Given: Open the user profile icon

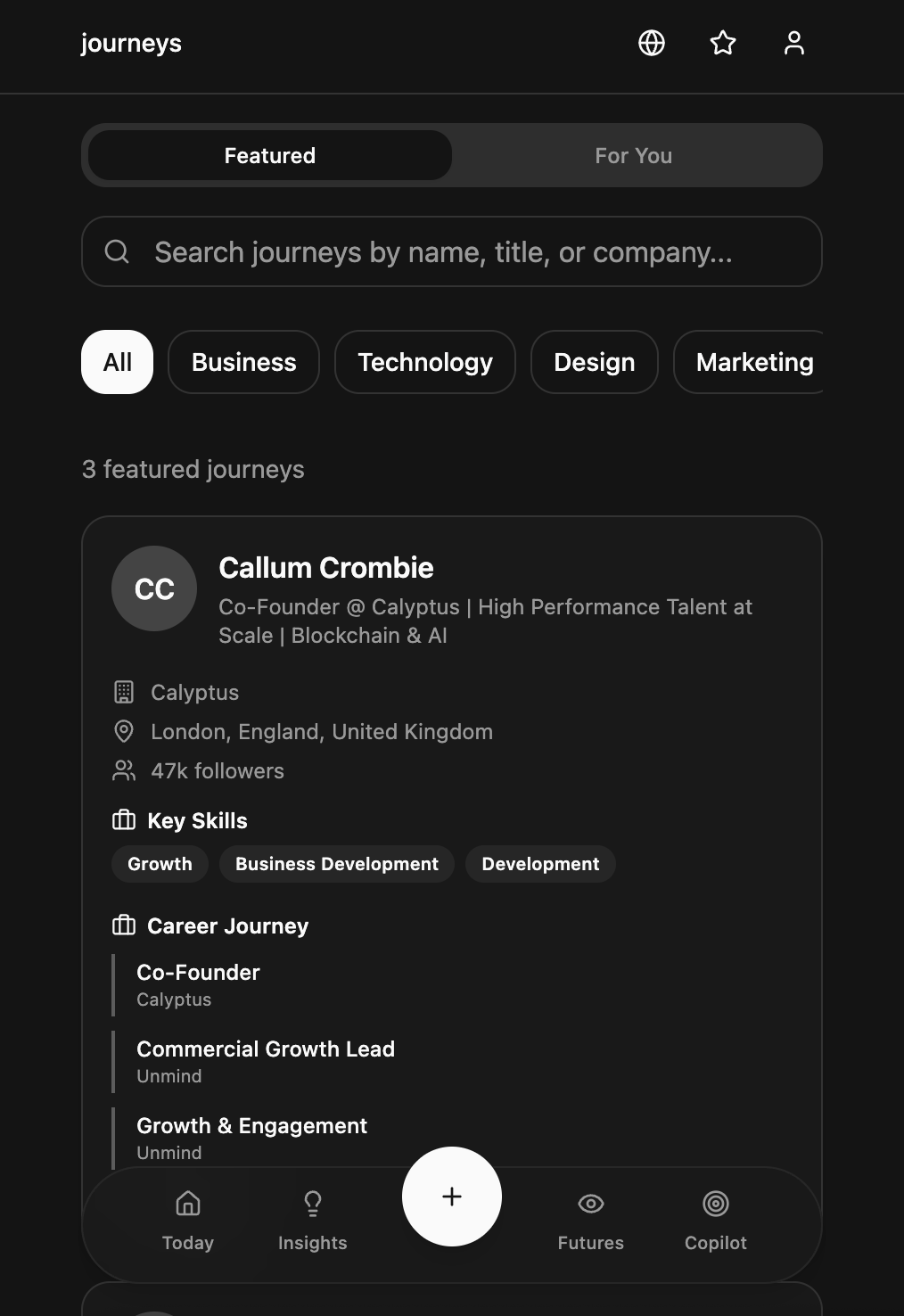Looking at the screenshot, I should pyautogui.click(x=794, y=43).
